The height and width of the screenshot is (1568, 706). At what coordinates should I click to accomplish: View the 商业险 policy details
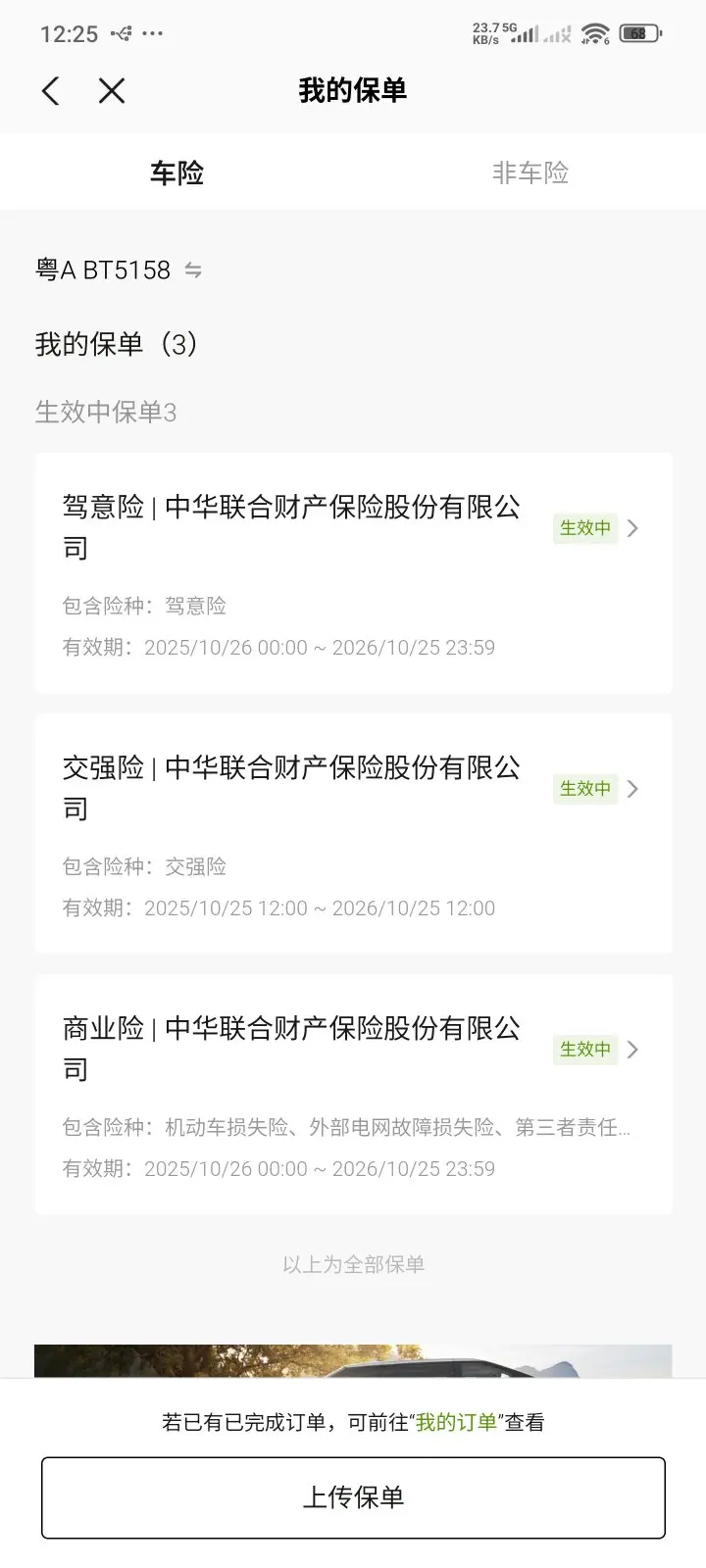[x=353, y=1095]
